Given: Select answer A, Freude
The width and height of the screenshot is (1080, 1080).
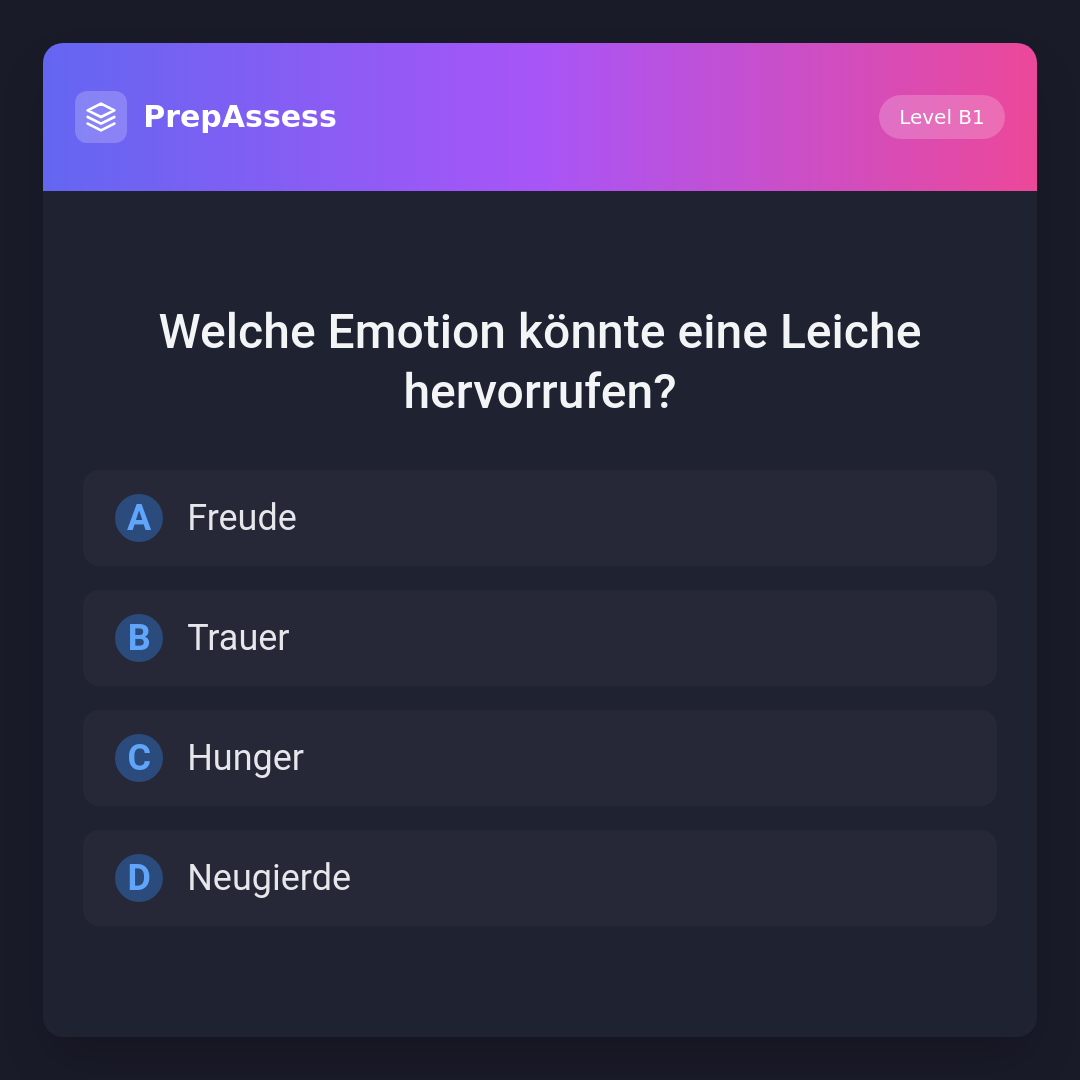Looking at the screenshot, I should click(540, 518).
